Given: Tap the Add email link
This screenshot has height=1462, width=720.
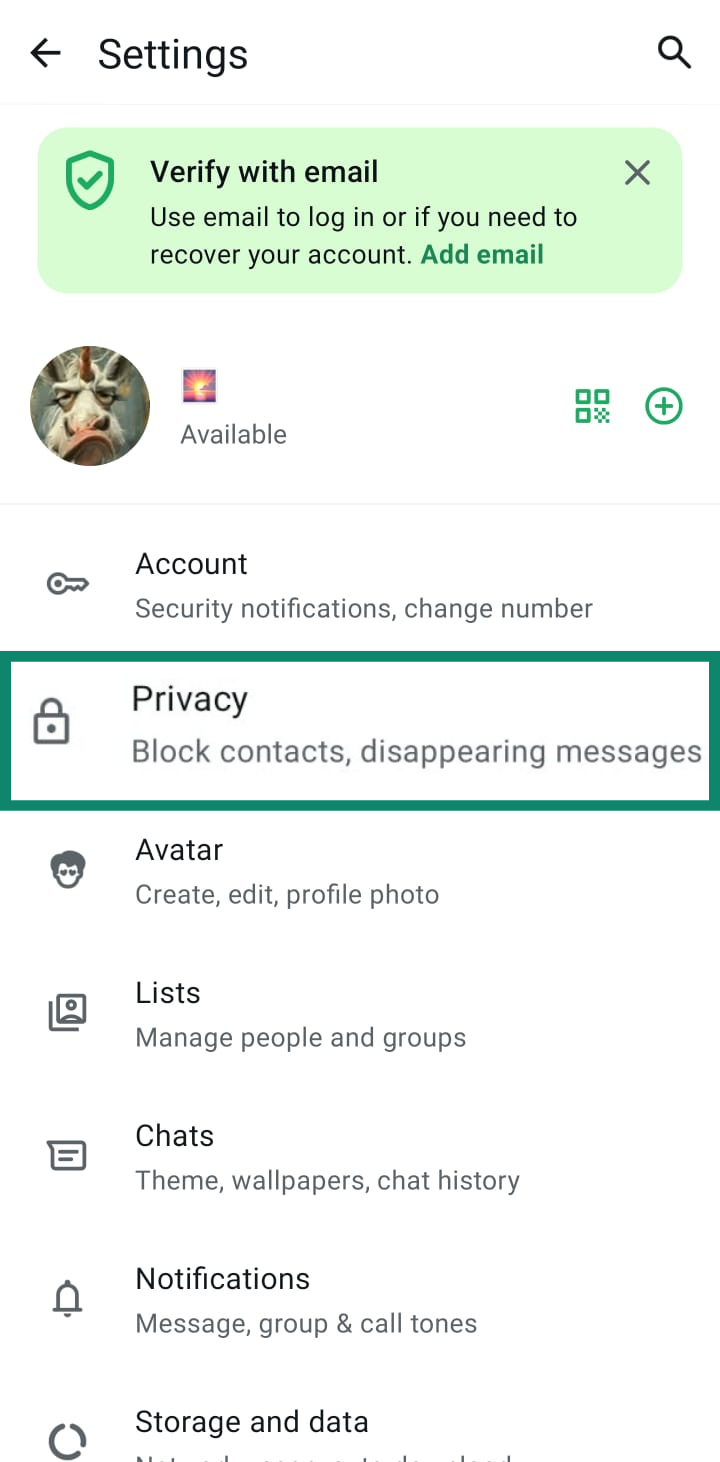Looking at the screenshot, I should (x=482, y=254).
